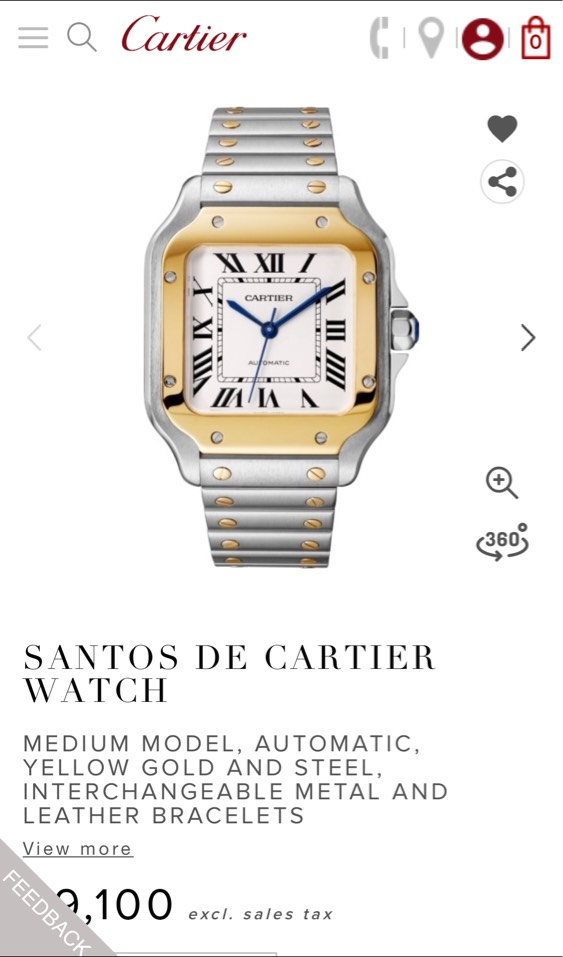The image size is (563, 957).
Task: Open the store locator pin
Action: coord(431,38)
